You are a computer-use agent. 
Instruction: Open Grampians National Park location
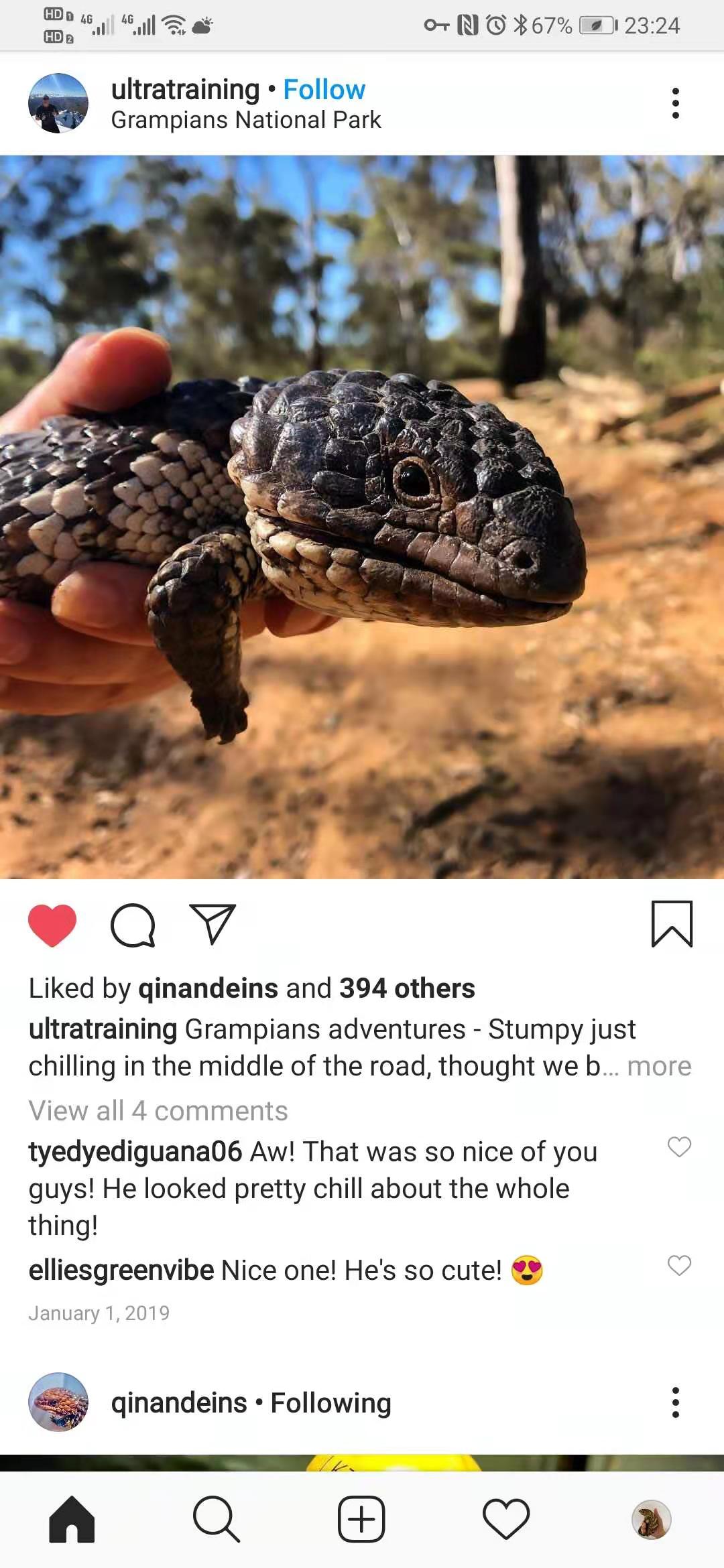point(245,120)
